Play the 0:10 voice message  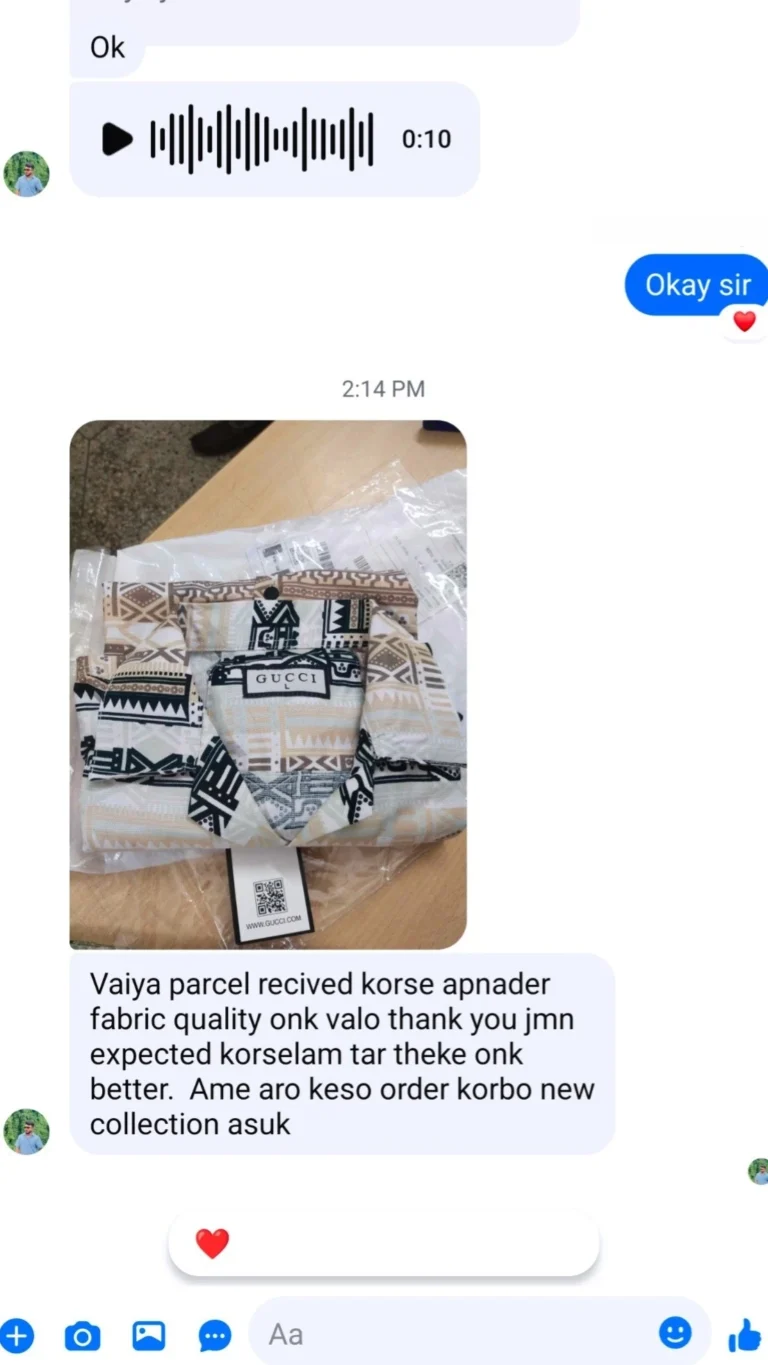(x=117, y=139)
